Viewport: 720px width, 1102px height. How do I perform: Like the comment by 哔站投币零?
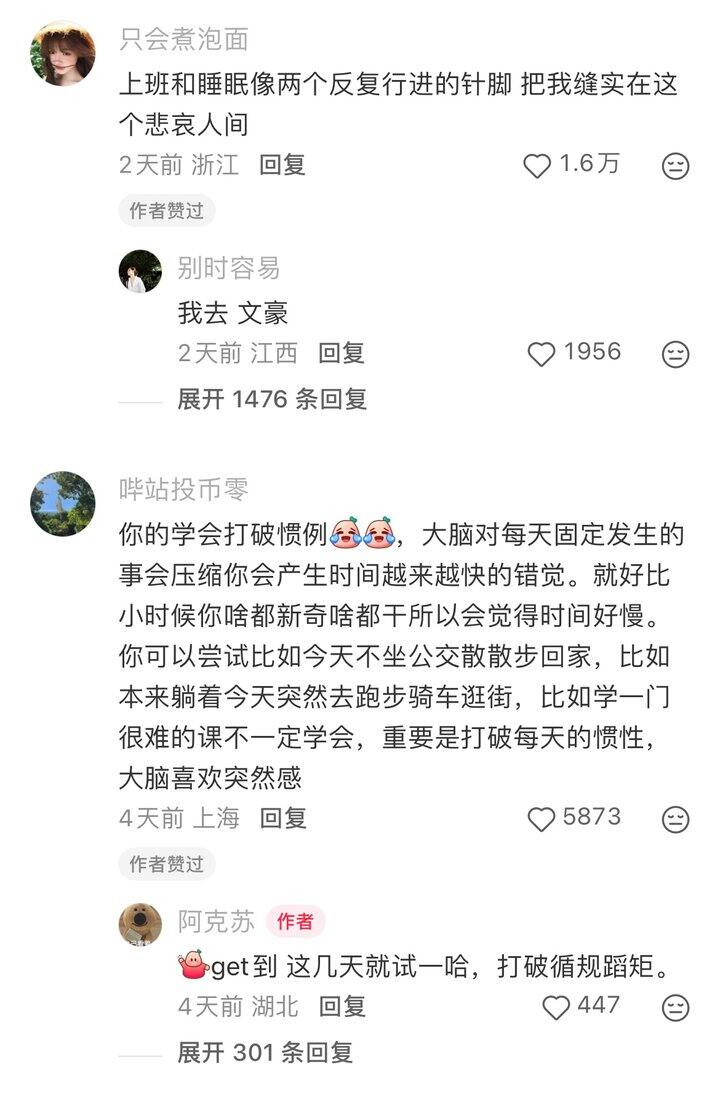click(541, 819)
